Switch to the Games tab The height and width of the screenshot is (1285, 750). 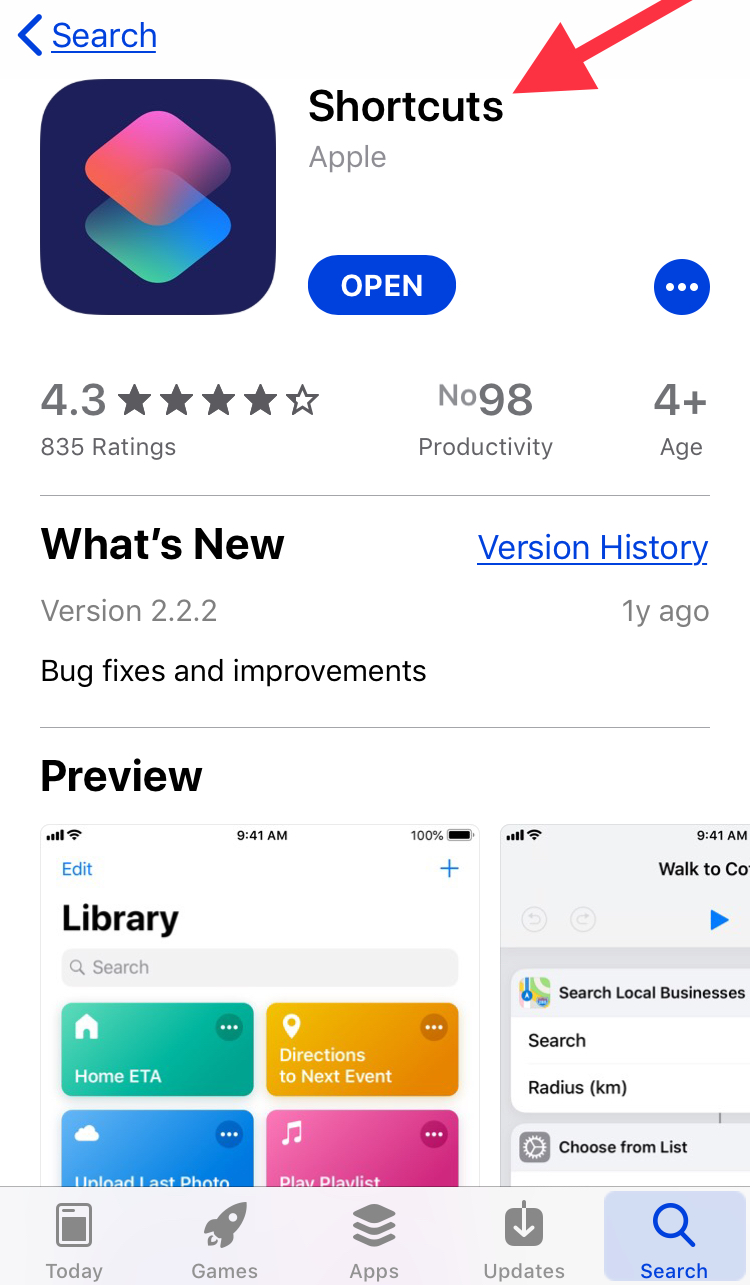coord(225,1240)
